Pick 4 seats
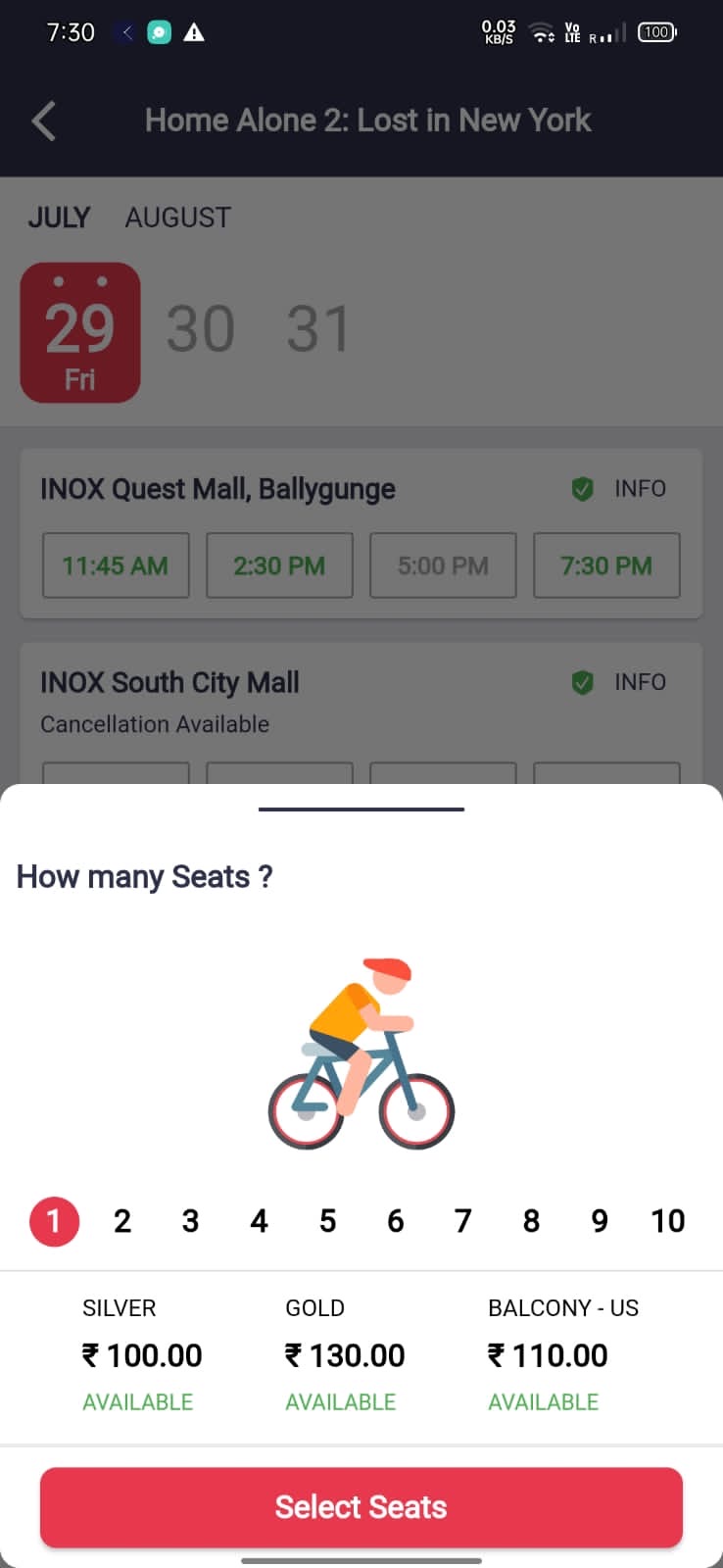Viewport: 723px width, 1568px height. point(259,1221)
